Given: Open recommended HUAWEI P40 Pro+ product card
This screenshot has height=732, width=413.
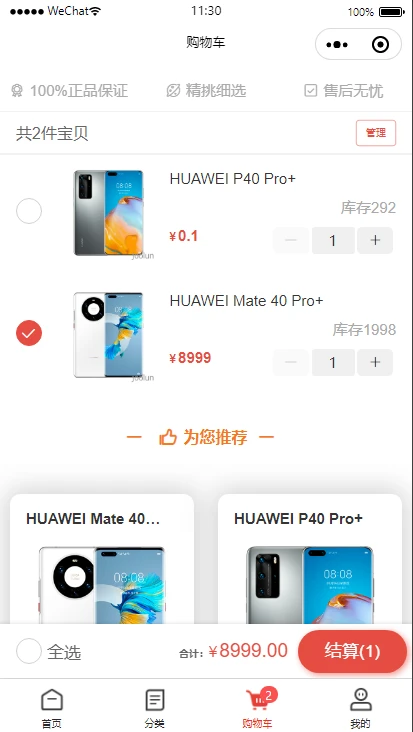Looking at the screenshot, I should coord(310,559).
